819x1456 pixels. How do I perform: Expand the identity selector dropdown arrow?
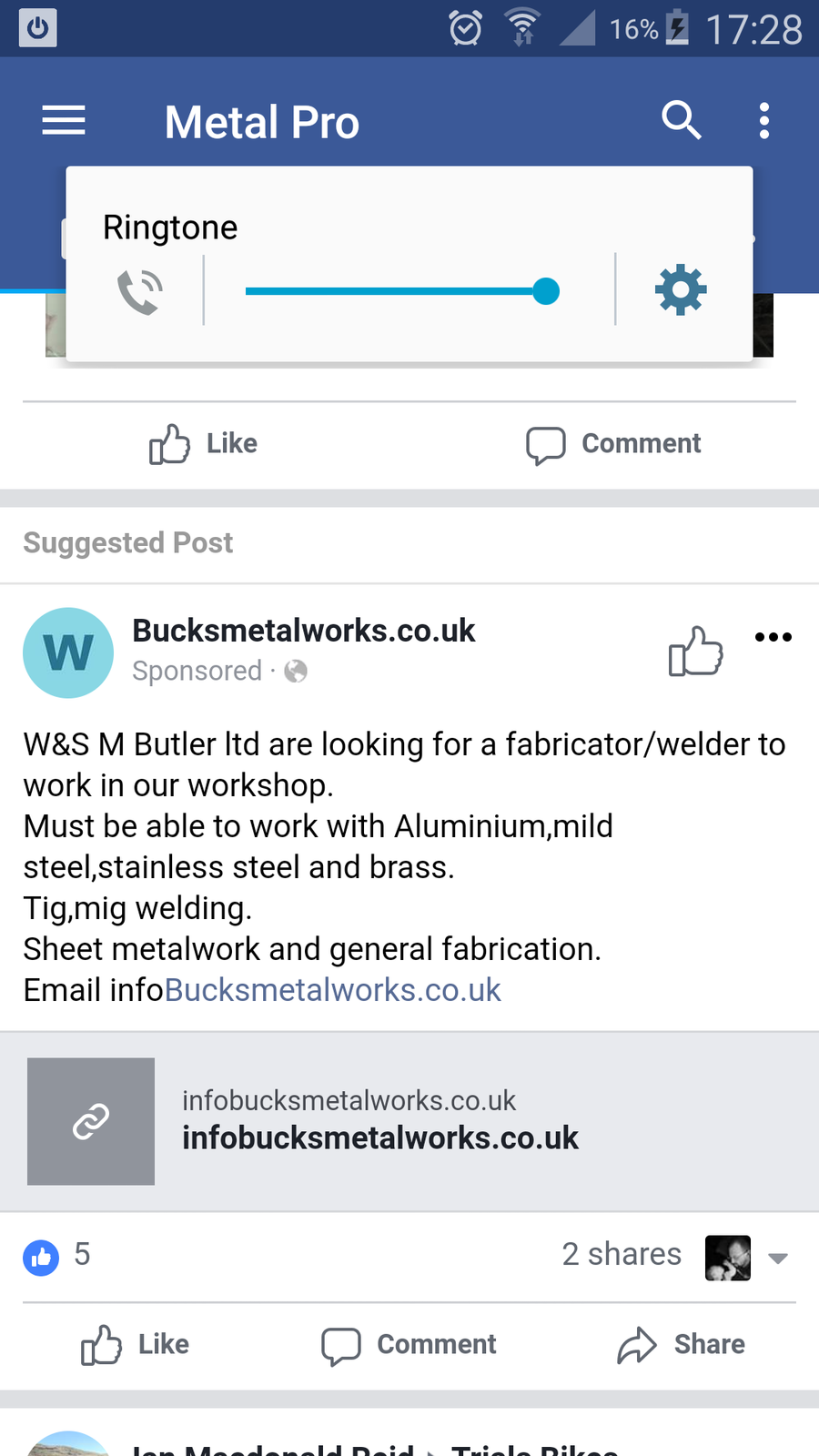pyautogui.click(x=777, y=1259)
